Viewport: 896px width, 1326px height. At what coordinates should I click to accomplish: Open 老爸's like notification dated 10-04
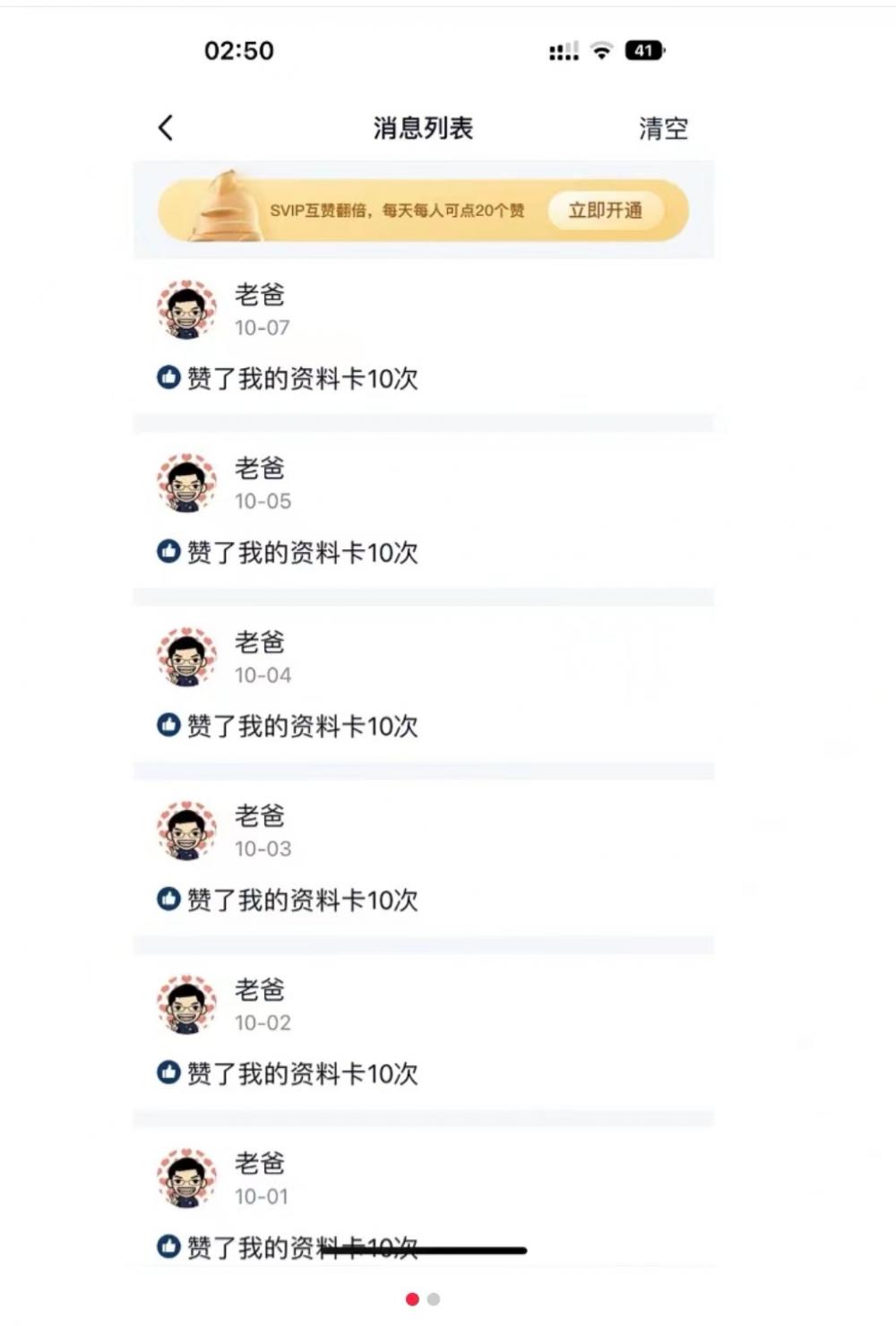coord(423,685)
